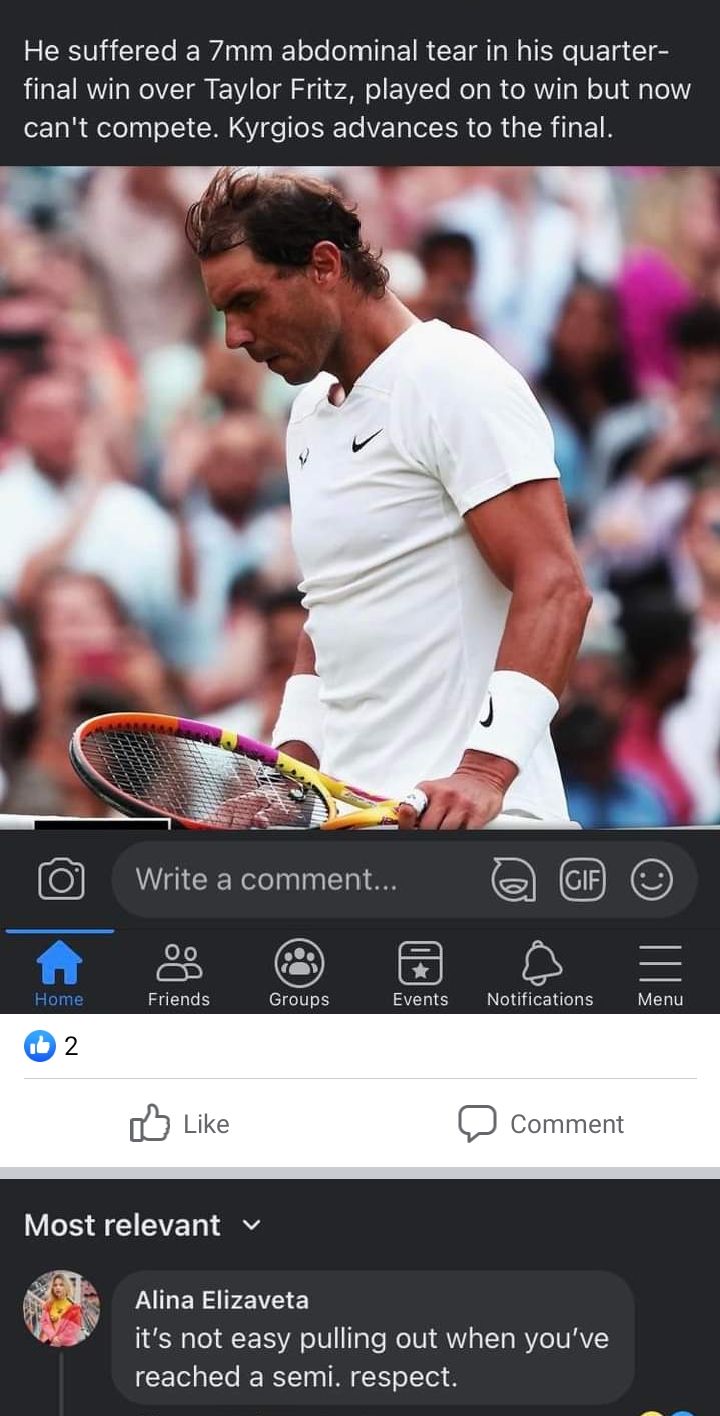Tap the Comment button

point(540,1124)
